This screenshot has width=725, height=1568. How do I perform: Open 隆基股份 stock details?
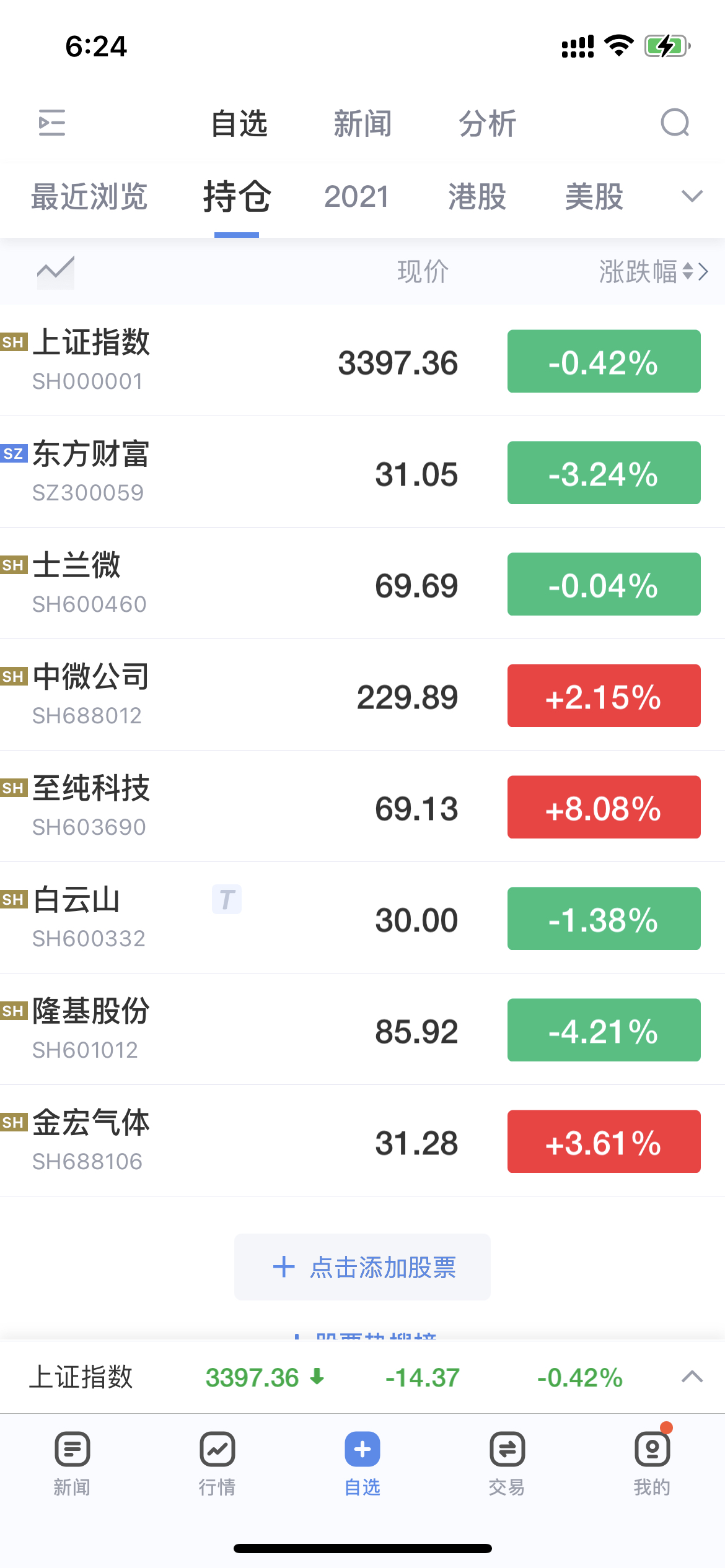(362, 1029)
